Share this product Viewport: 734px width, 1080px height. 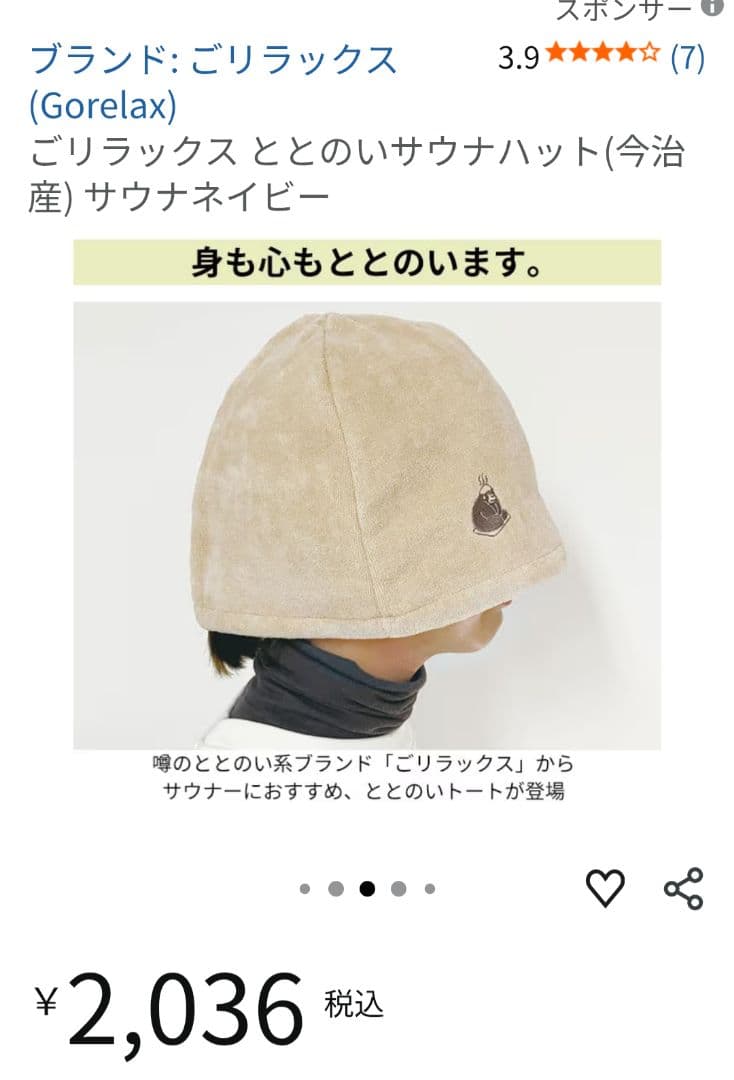(x=684, y=888)
